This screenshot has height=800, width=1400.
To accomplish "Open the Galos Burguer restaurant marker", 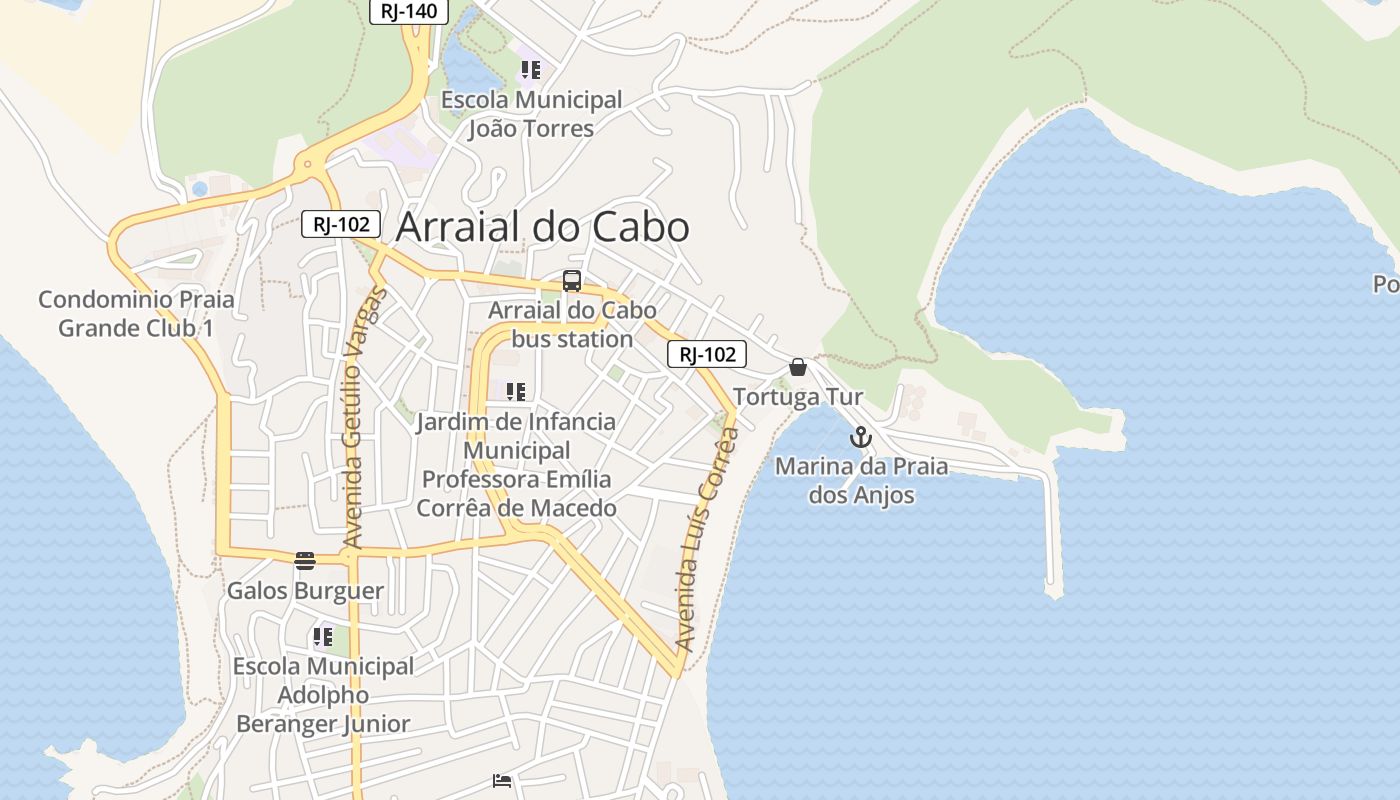I will click(305, 560).
